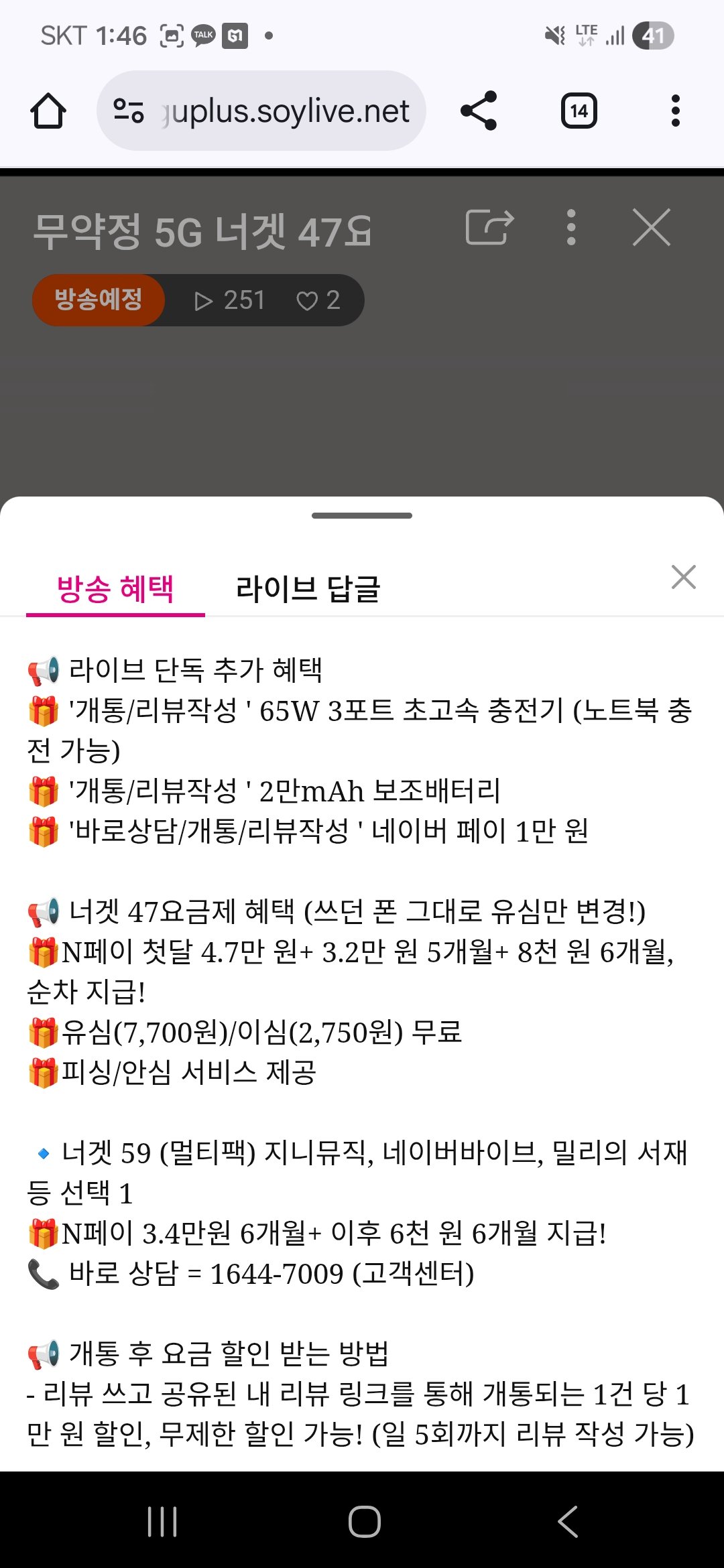Open the tab switcher showing 14 tabs
The height and width of the screenshot is (1568, 724).
579,111
